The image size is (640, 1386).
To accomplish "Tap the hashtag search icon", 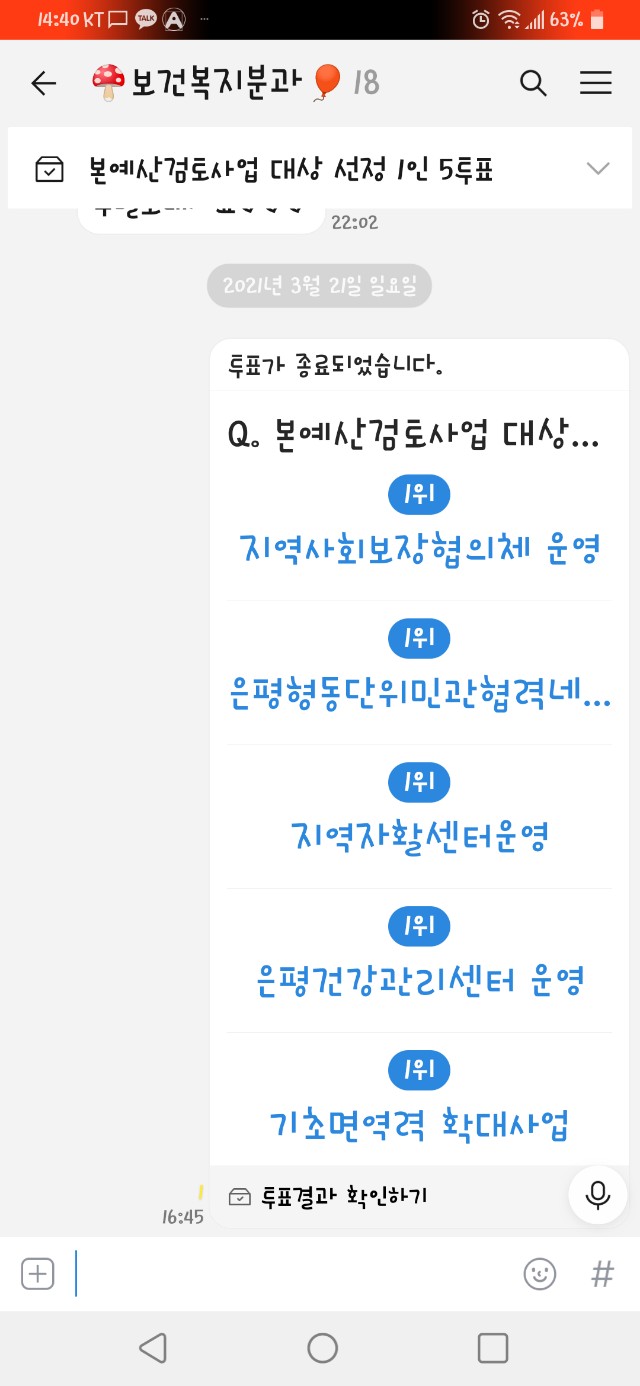I will 602,1274.
